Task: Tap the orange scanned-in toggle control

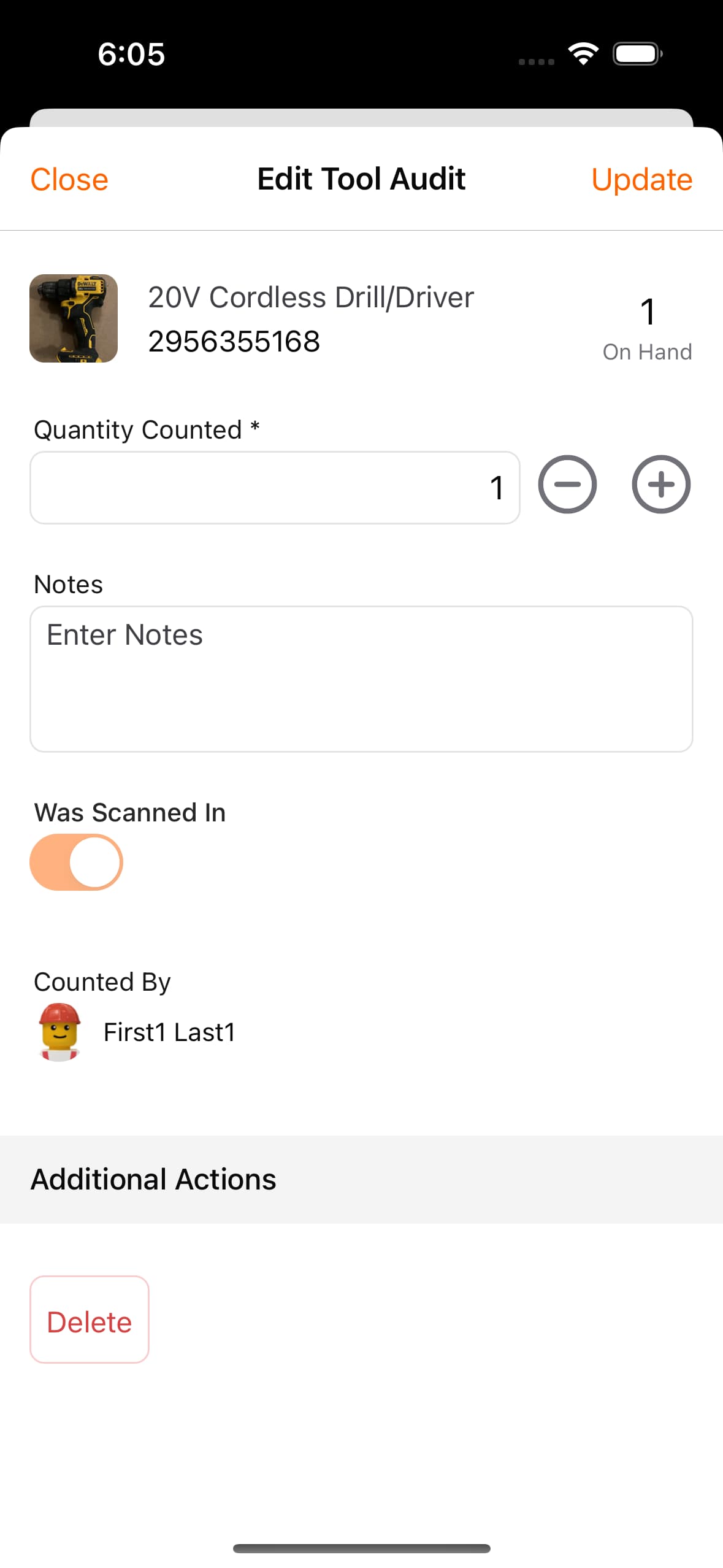Action: pos(76,861)
